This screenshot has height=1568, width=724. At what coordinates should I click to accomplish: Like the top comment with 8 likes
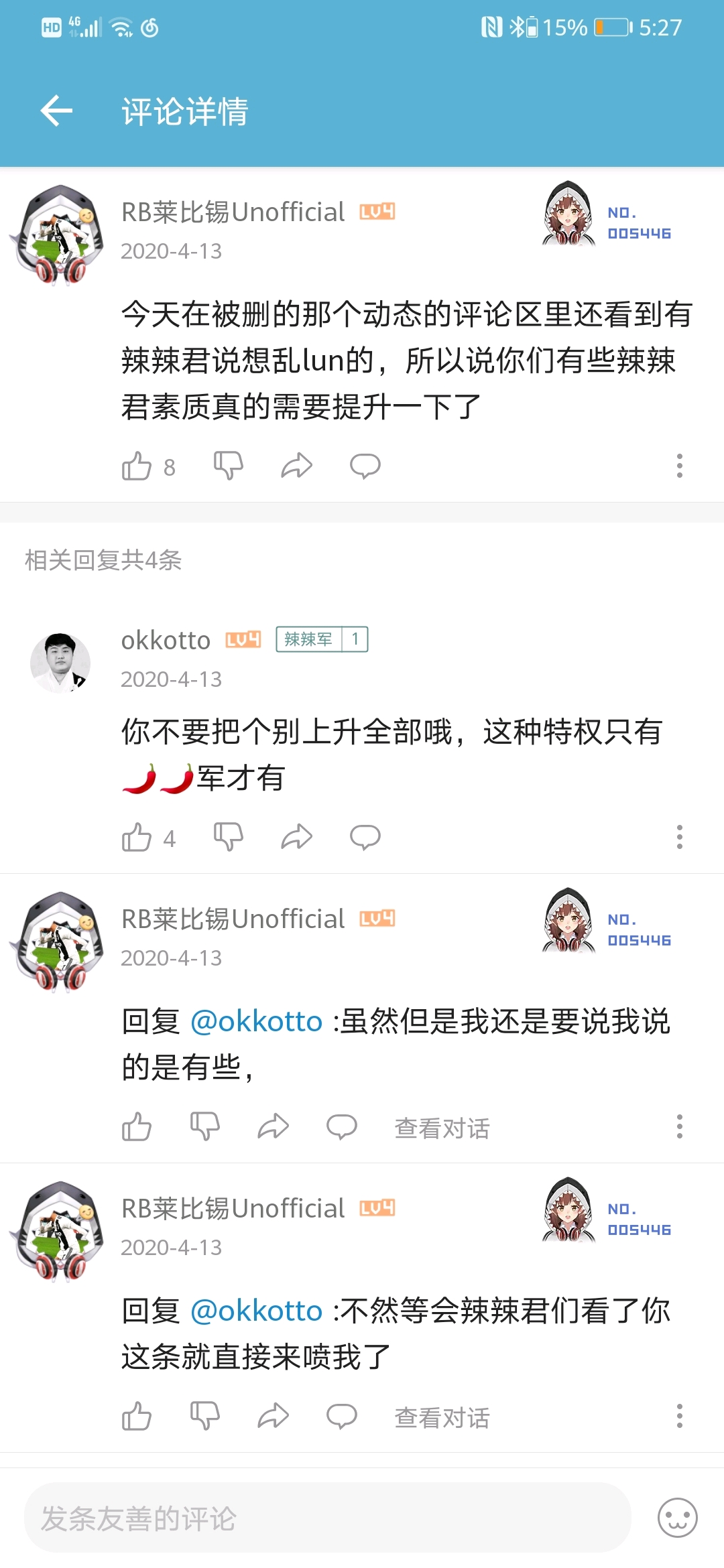click(x=137, y=466)
